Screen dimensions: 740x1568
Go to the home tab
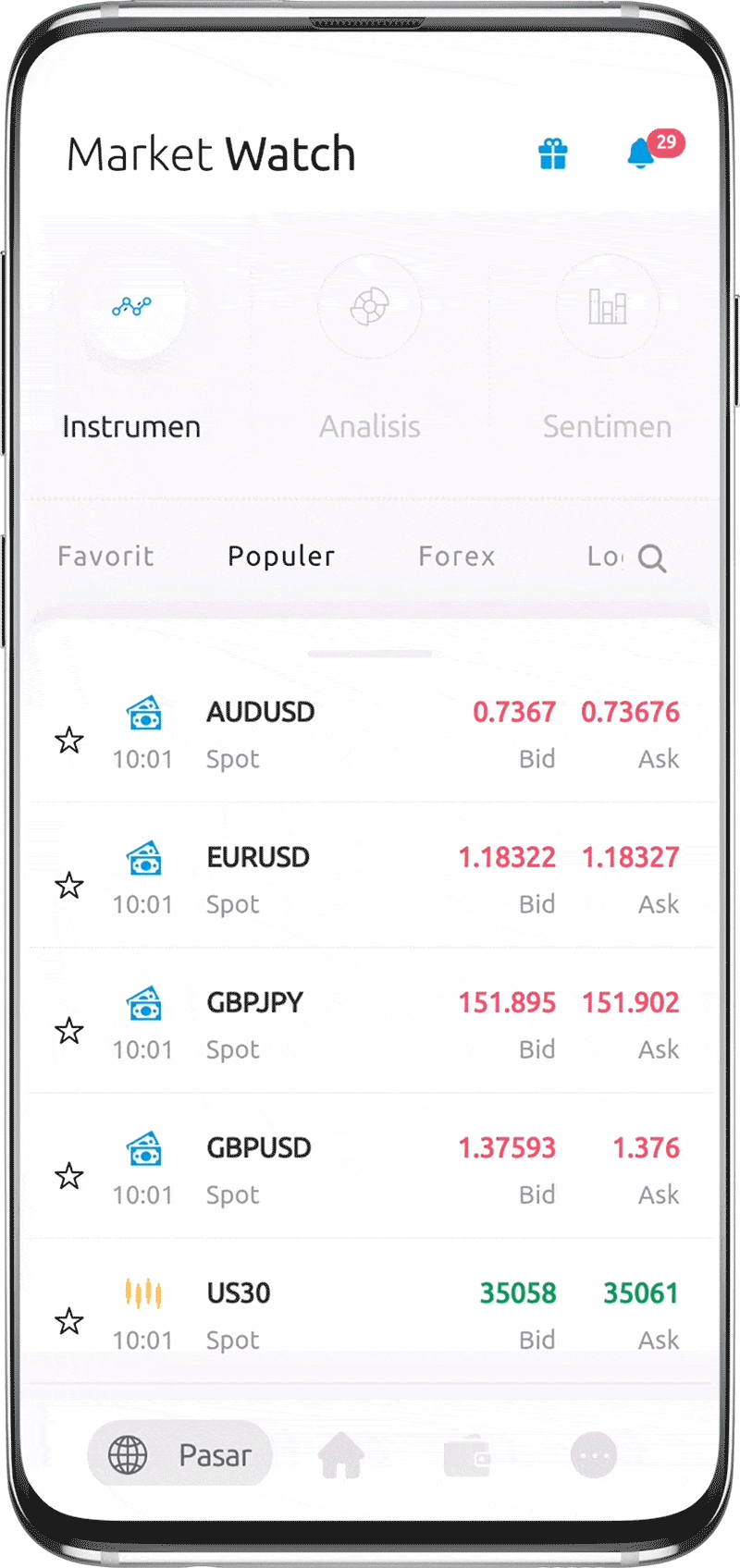(x=341, y=1456)
